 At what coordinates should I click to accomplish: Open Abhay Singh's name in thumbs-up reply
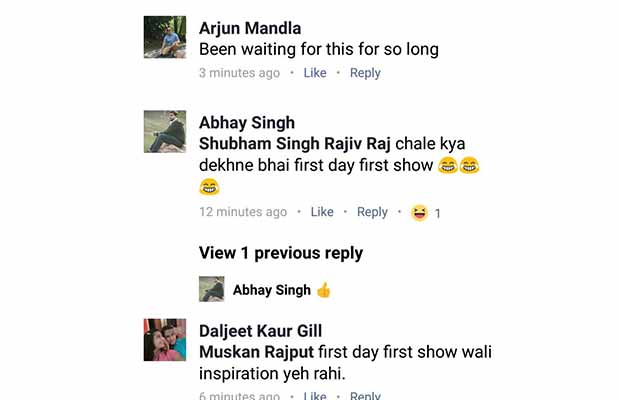pyautogui.click(x=272, y=290)
